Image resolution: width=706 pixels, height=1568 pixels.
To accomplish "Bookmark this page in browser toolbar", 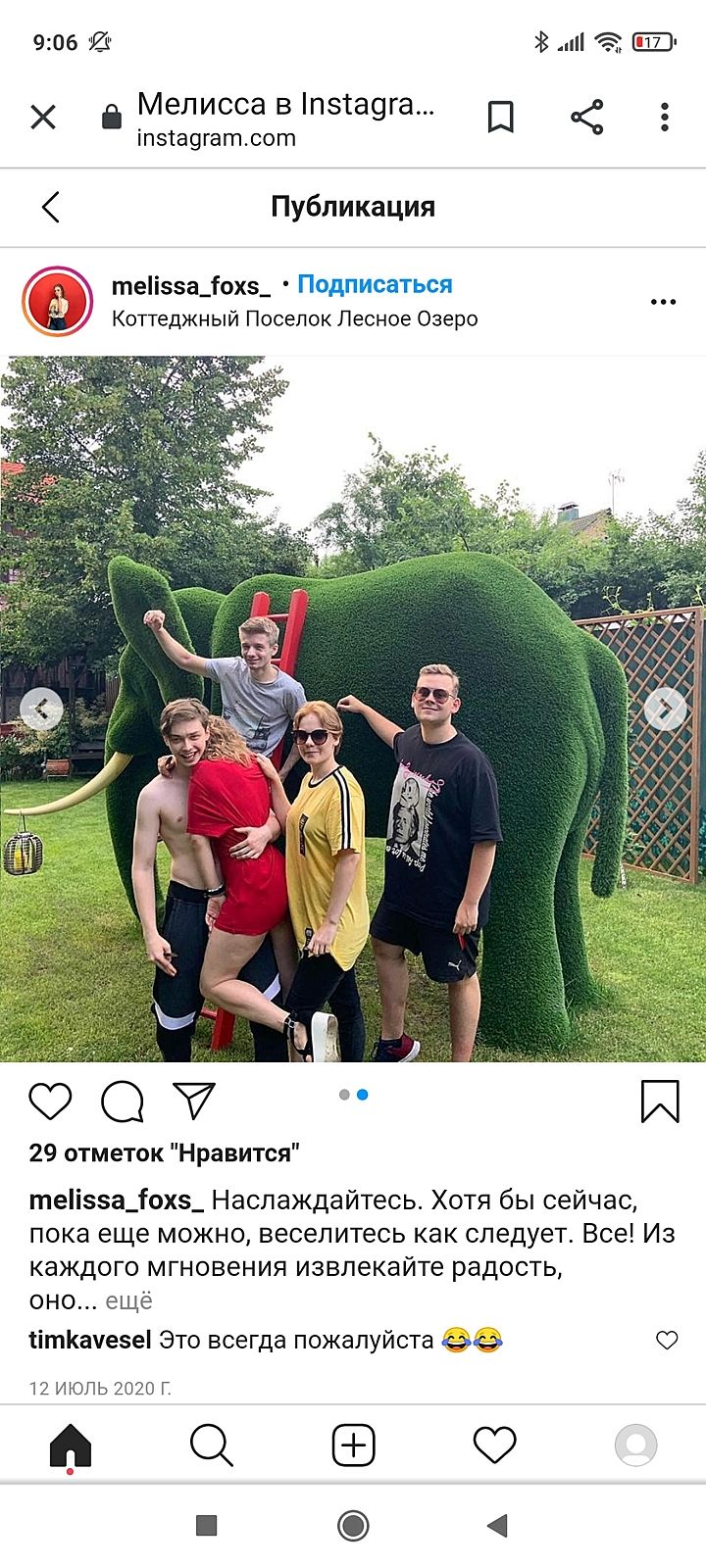I will (x=501, y=118).
